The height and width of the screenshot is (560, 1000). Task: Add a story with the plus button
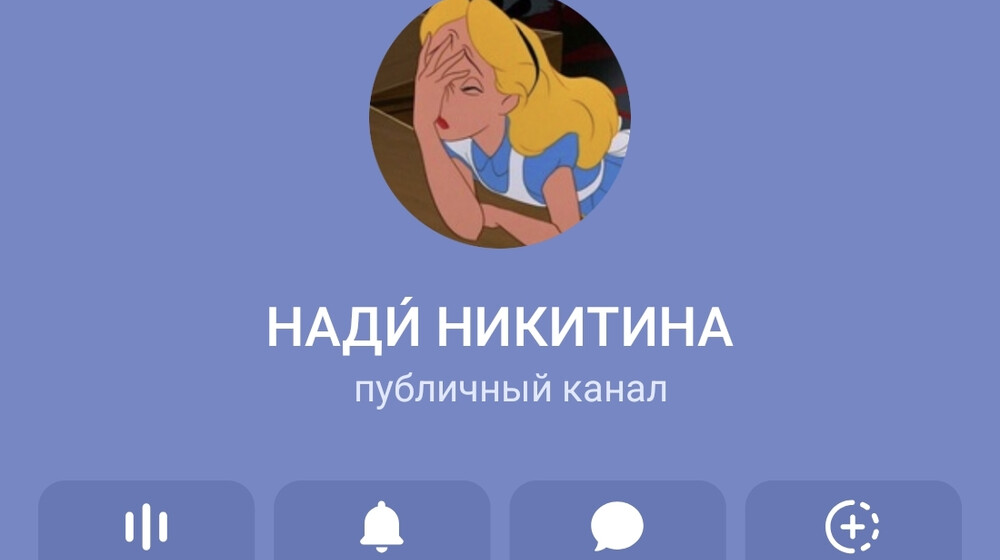[852, 525]
